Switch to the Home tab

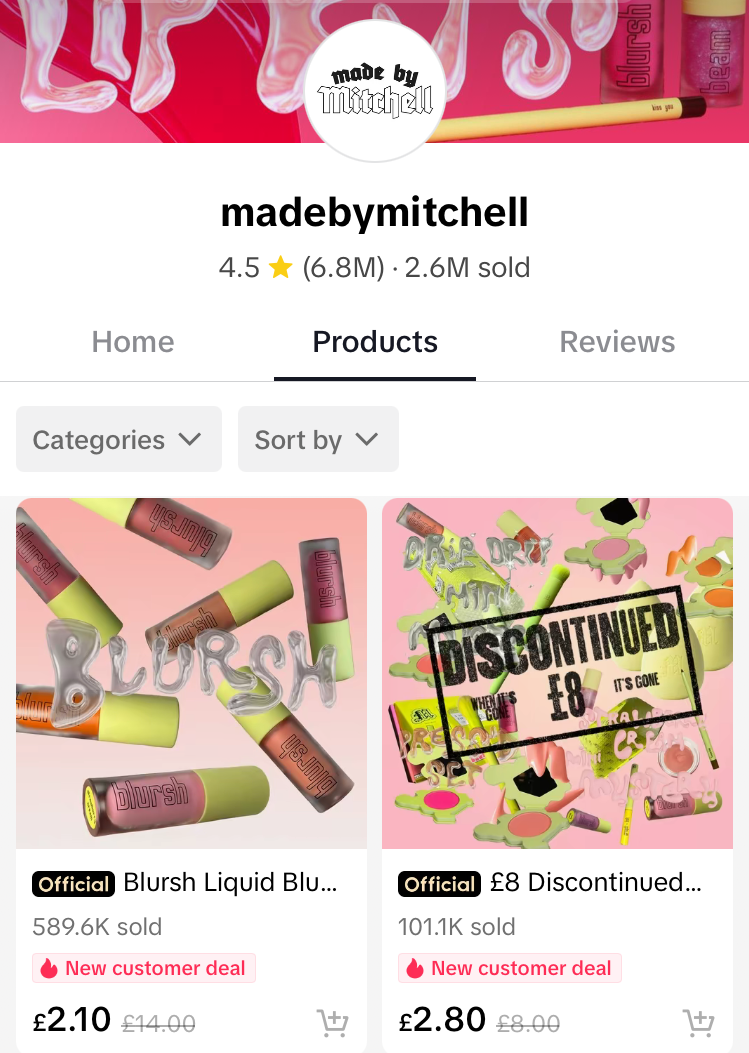click(133, 342)
